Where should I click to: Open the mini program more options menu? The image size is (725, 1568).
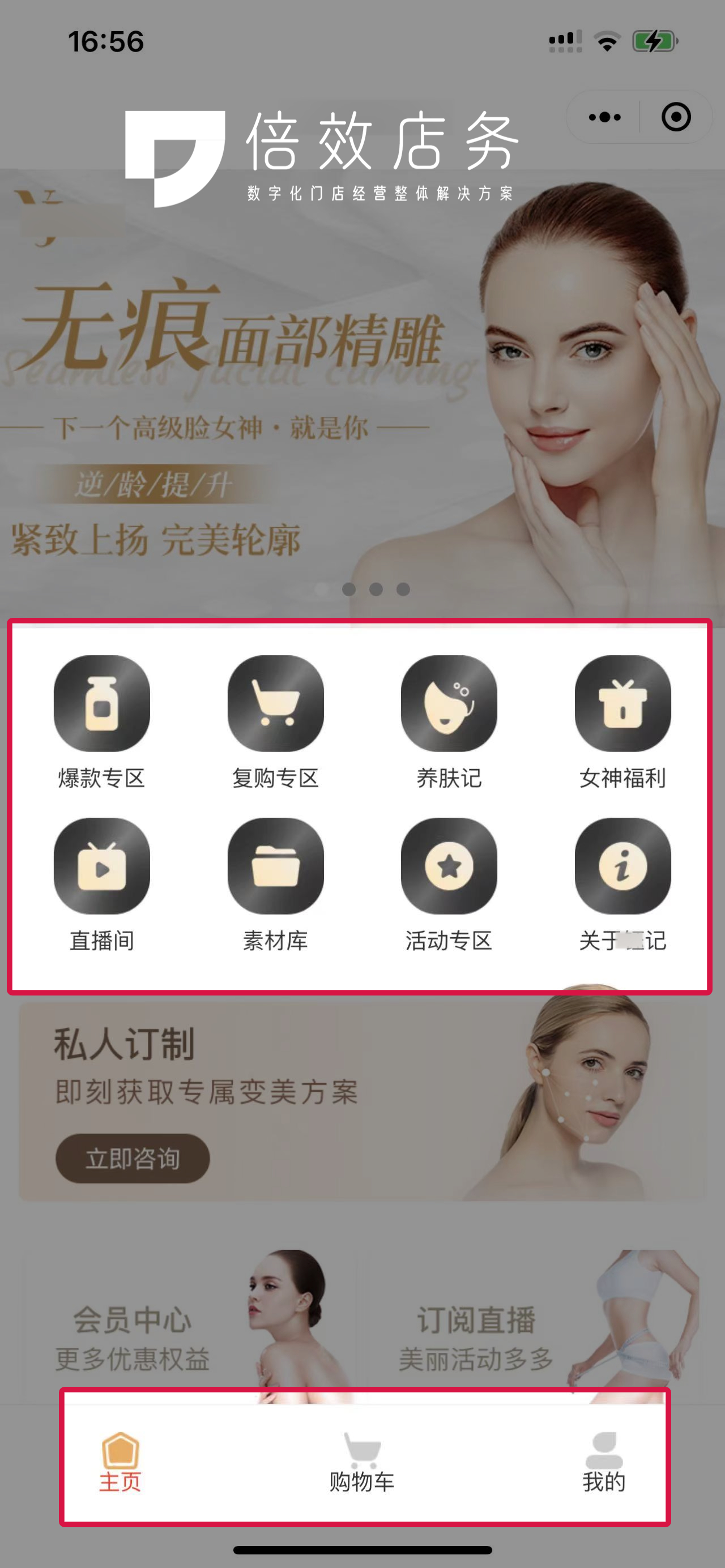pyautogui.click(x=604, y=117)
